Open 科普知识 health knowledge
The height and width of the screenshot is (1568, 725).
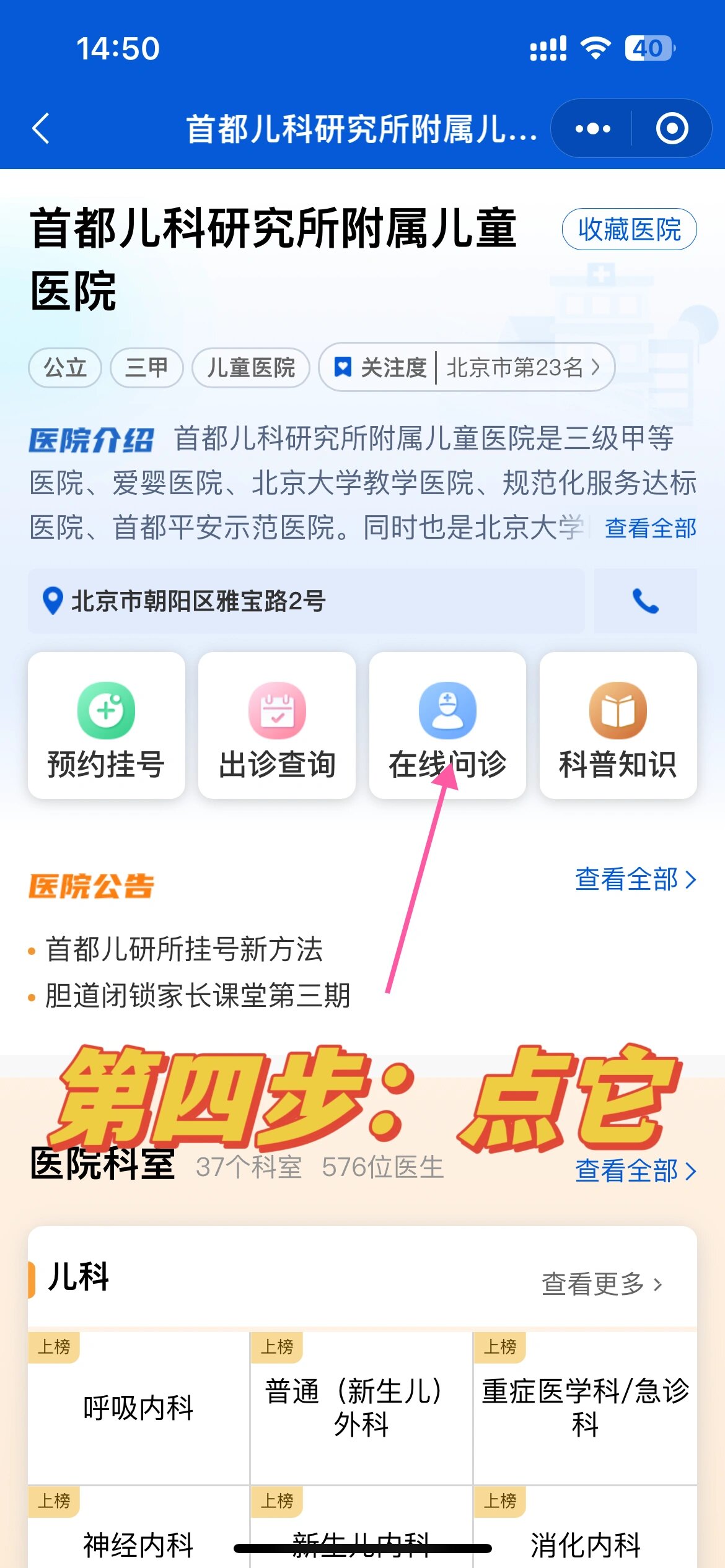click(618, 725)
